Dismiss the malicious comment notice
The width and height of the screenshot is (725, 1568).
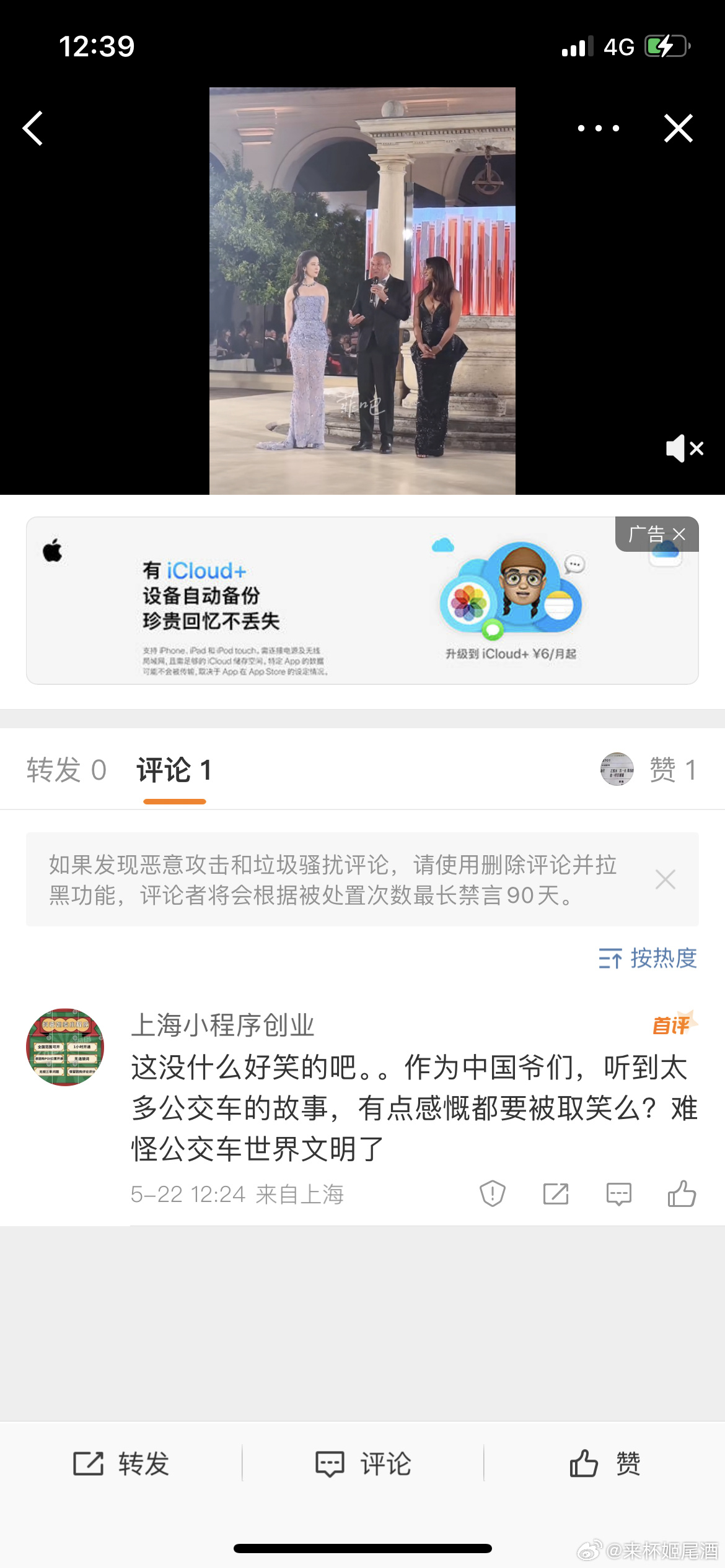click(x=665, y=879)
